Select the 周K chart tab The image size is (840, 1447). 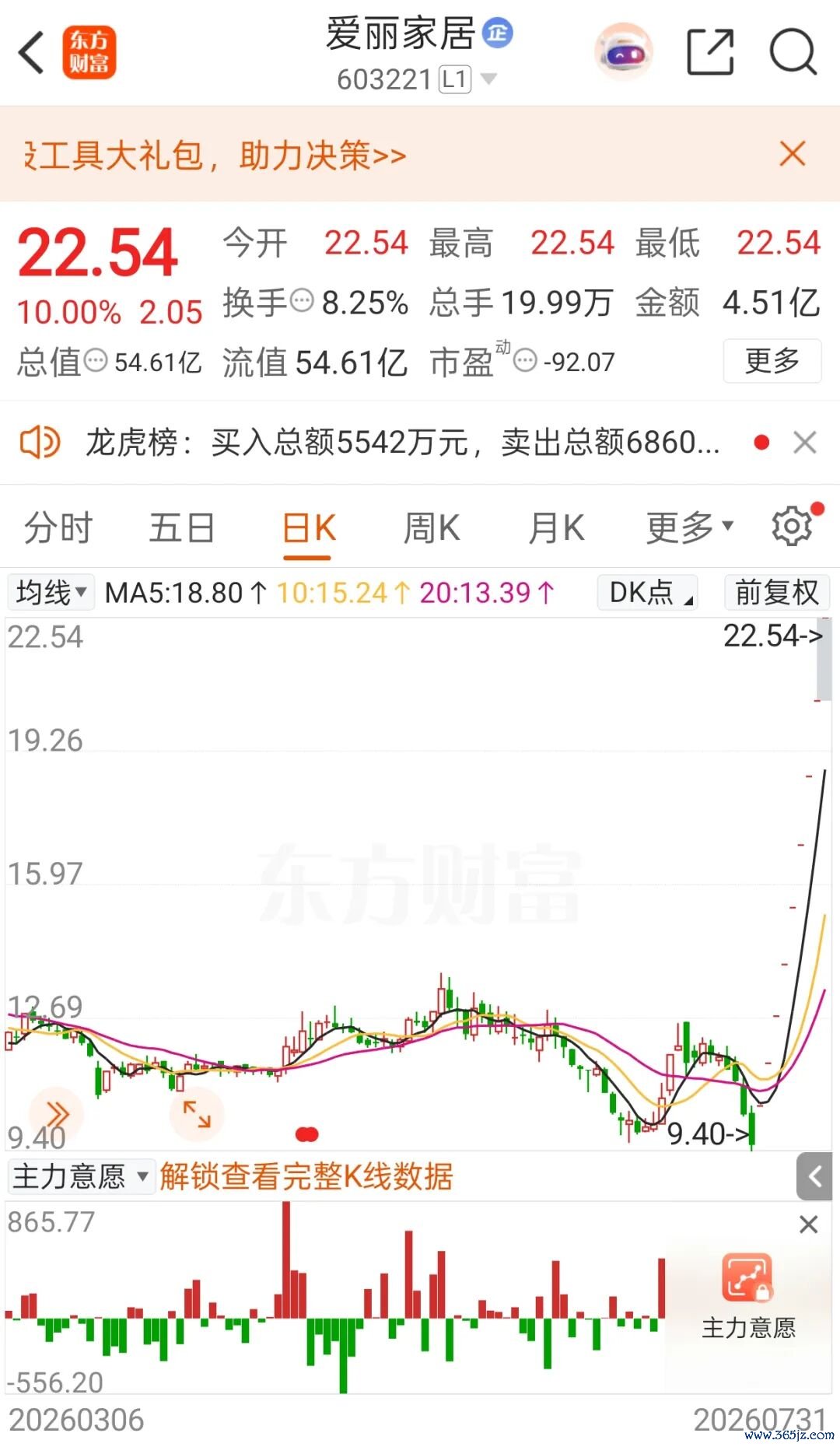tap(432, 528)
